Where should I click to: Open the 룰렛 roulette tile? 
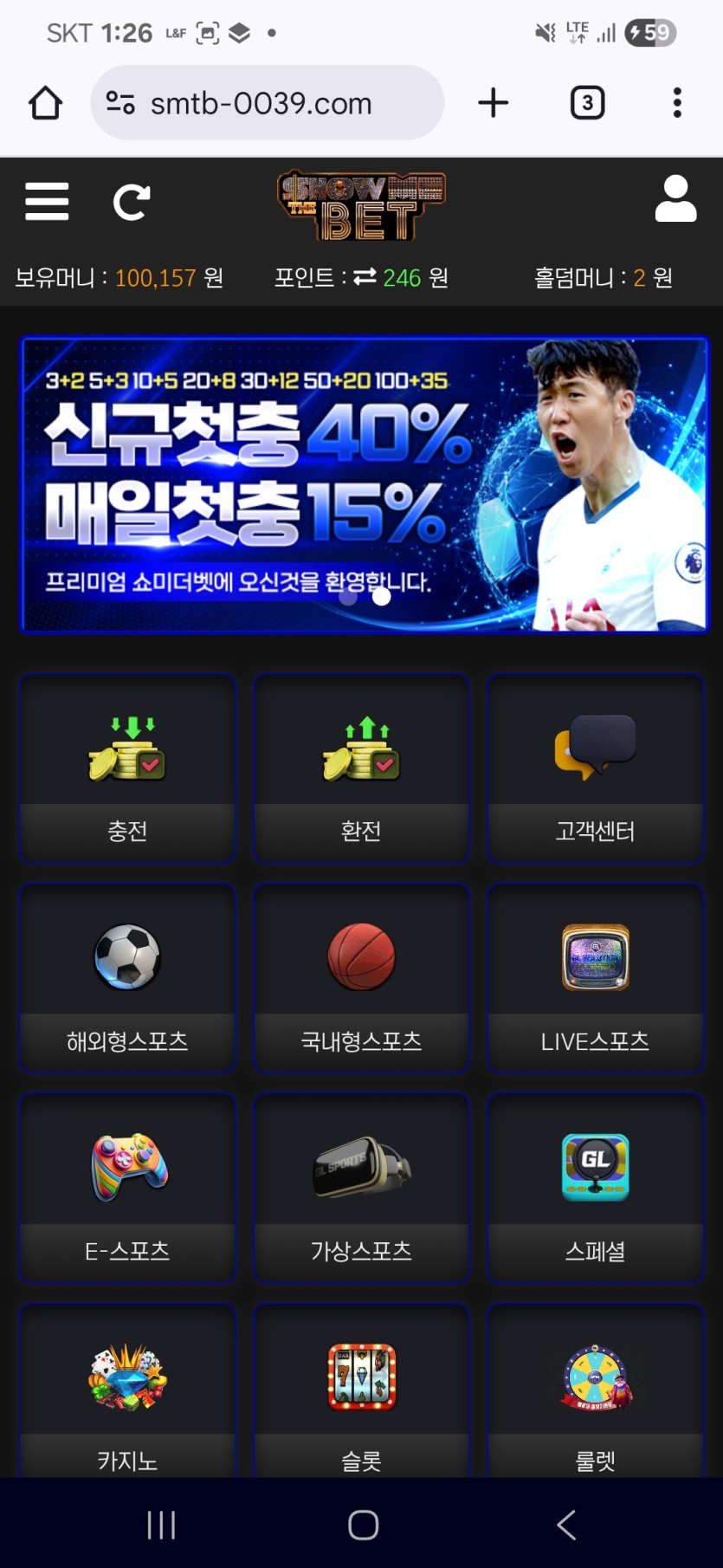point(595,1395)
